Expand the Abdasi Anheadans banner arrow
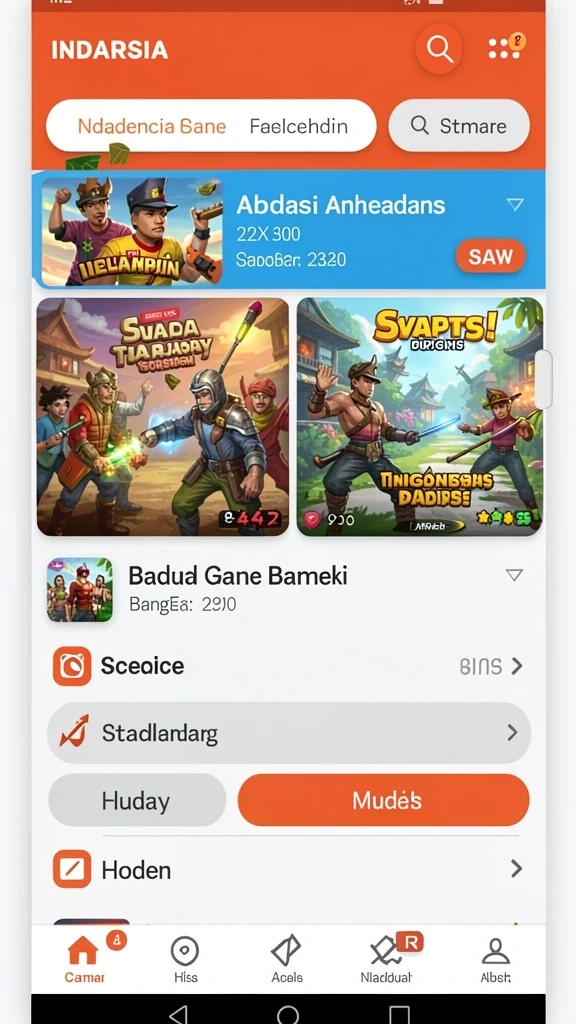The width and height of the screenshot is (576, 1024). click(x=515, y=205)
